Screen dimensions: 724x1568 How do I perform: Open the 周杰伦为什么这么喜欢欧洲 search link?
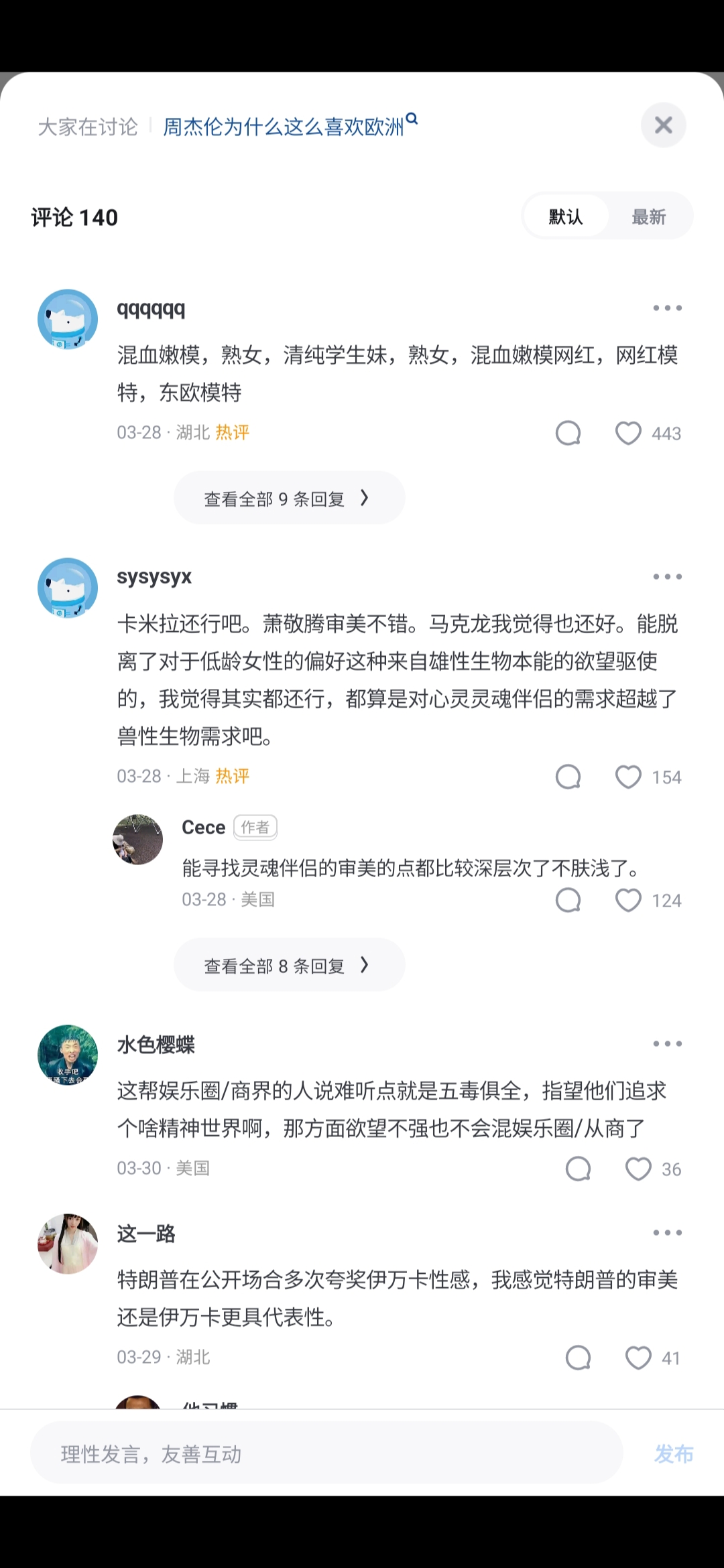click(x=290, y=125)
